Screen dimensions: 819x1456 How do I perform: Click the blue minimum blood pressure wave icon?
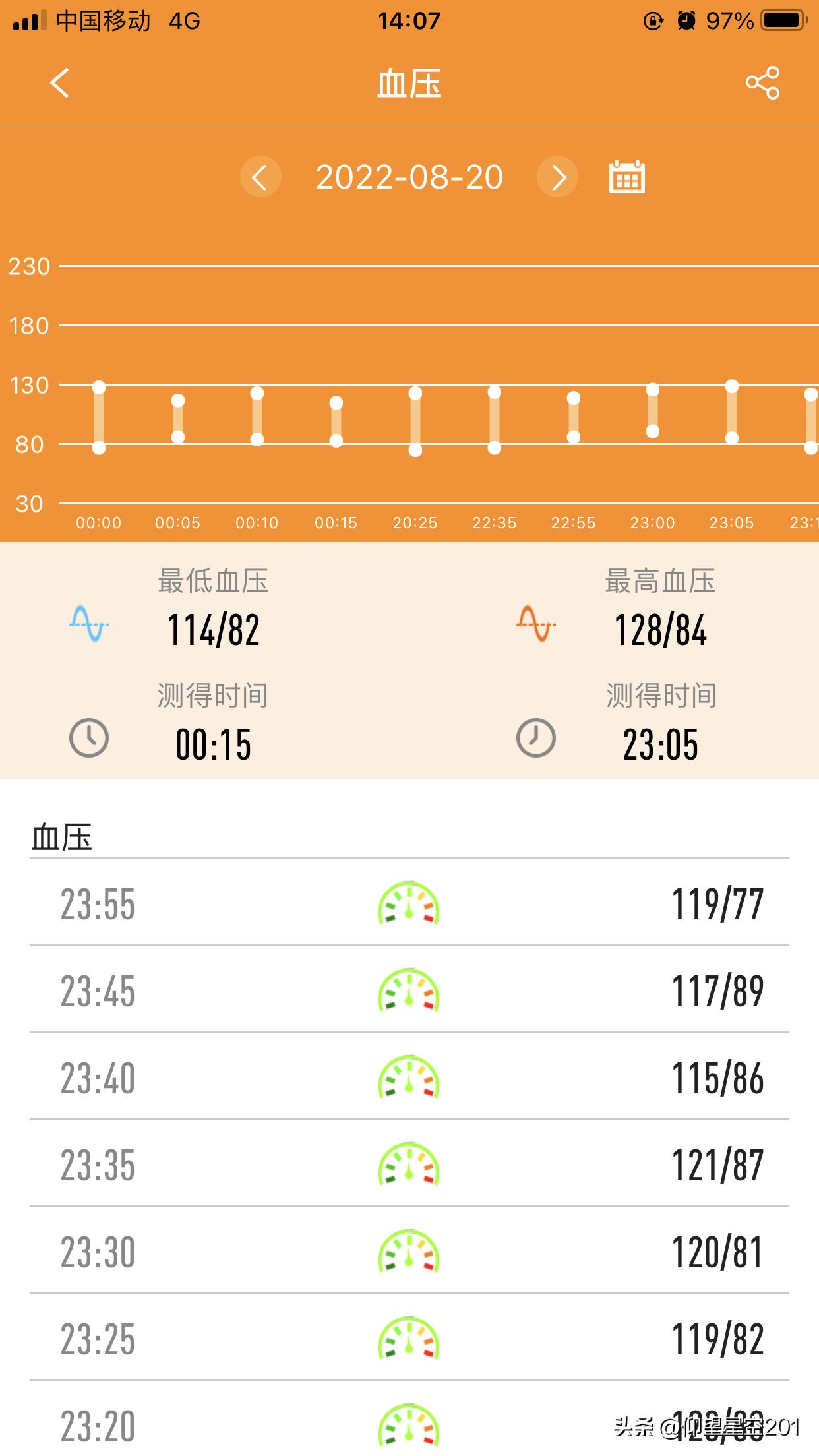tap(89, 623)
